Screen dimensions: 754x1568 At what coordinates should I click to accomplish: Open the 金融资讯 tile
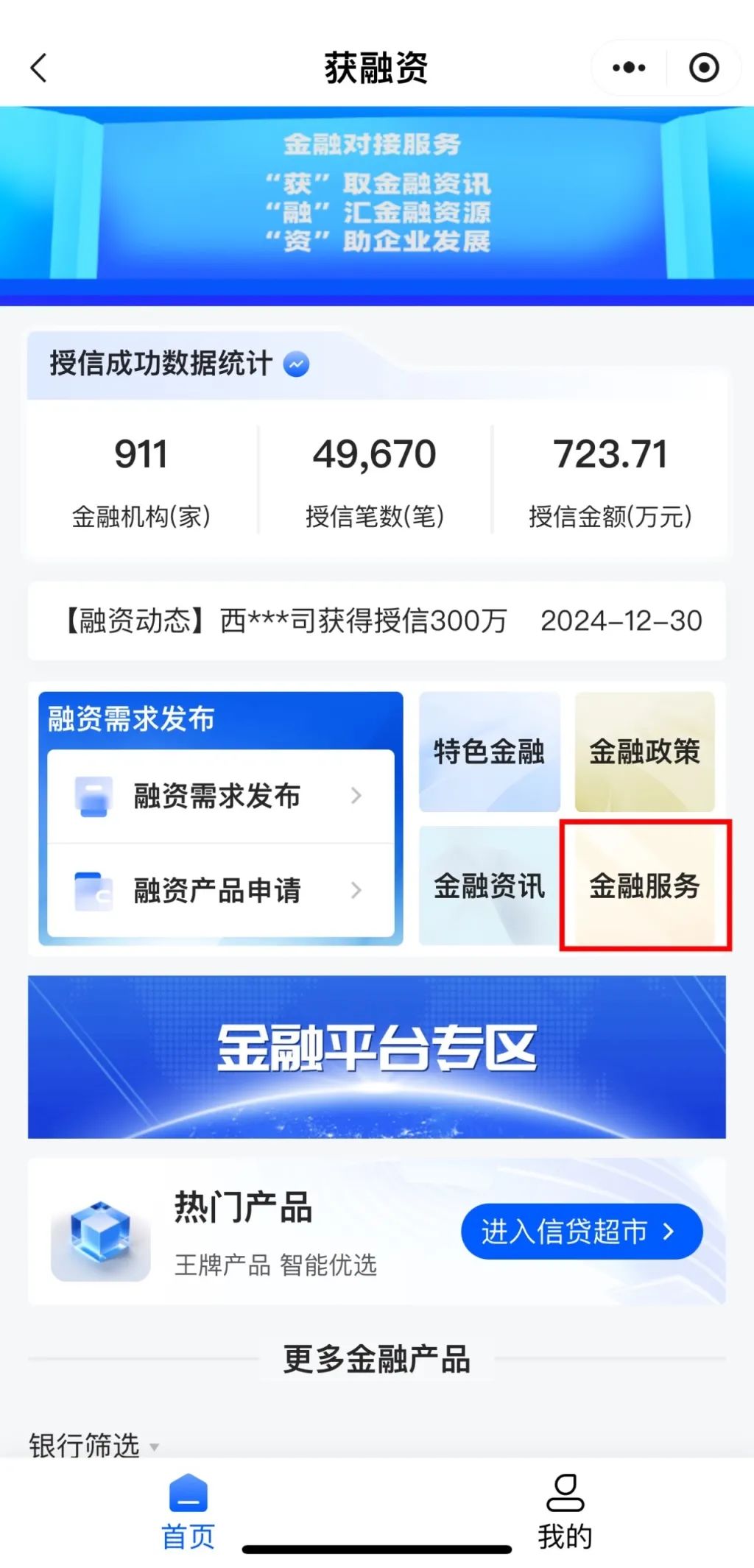489,886
